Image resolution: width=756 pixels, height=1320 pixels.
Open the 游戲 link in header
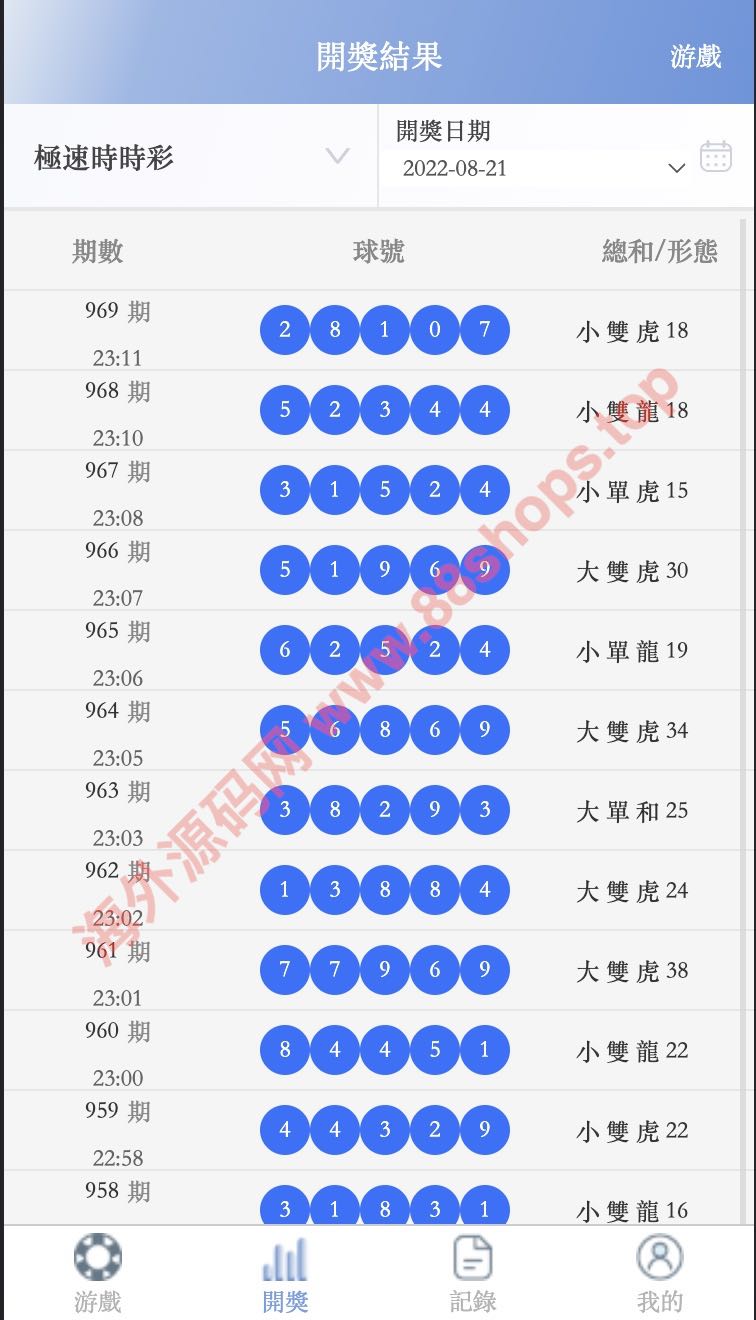coord(695,57)
